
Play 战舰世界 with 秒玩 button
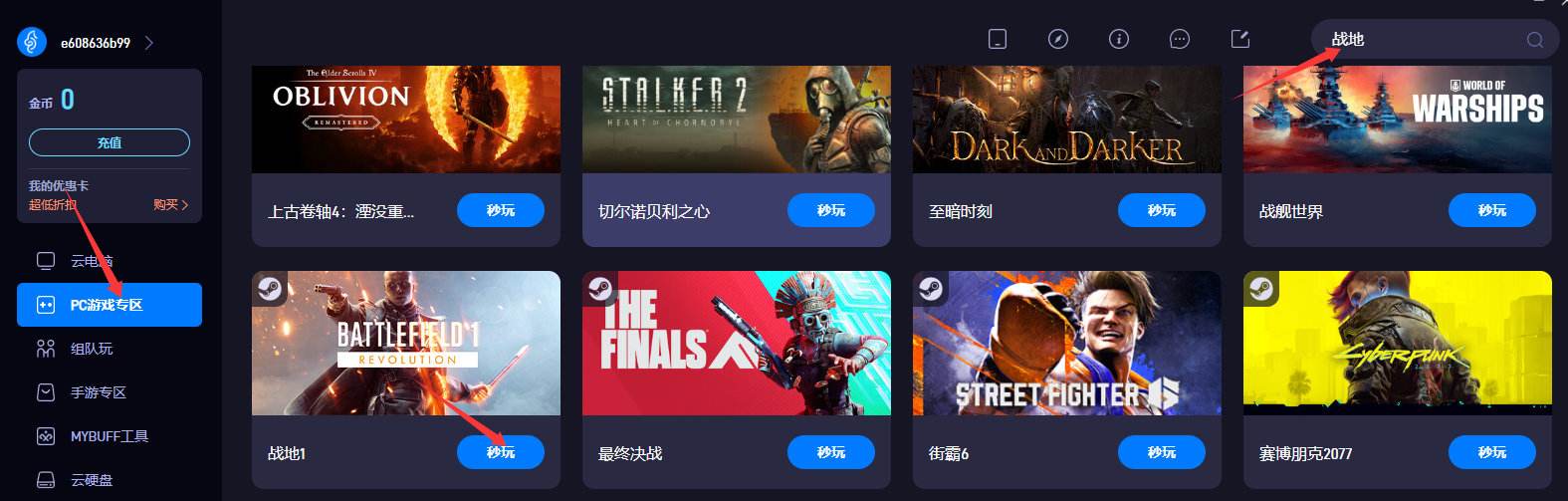coord(1491,210)
